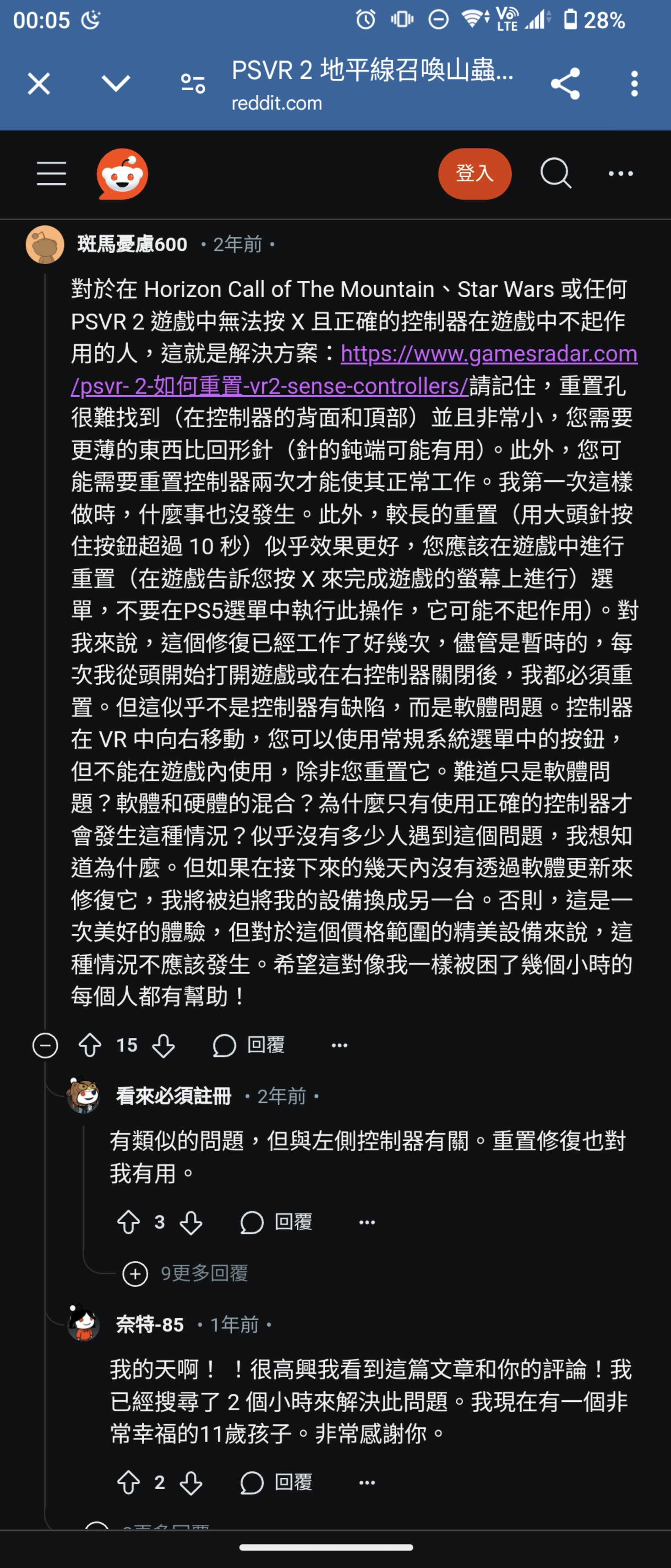The image size is (671, 1568).
Task: Collapse the 斑馬憂慮600 comment thread
Action: (45, 1045)
